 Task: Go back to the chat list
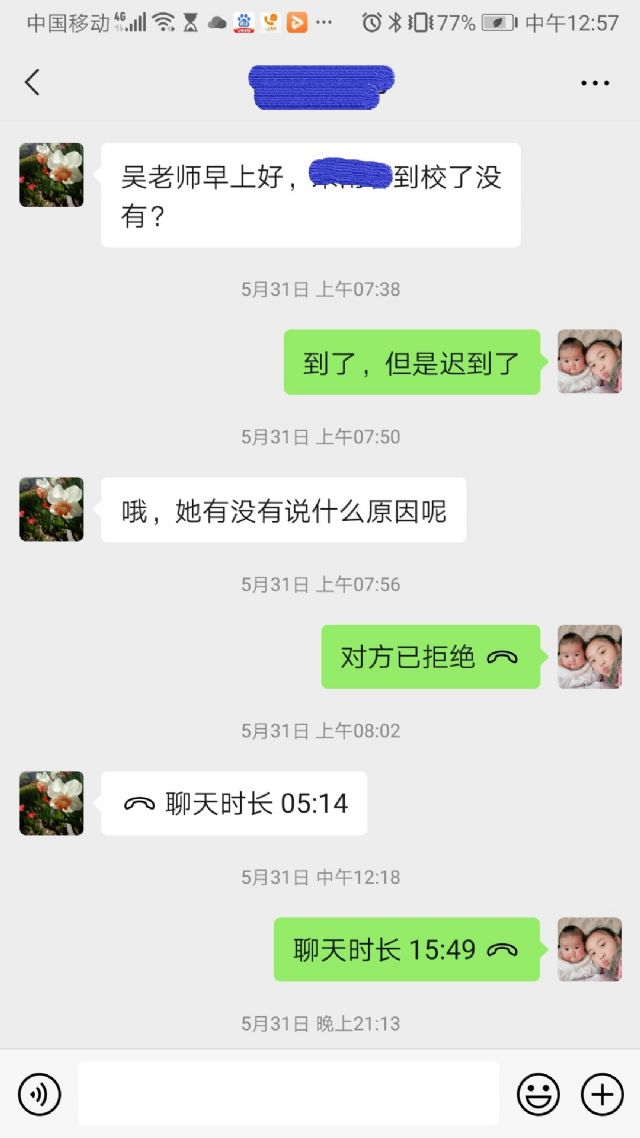pyautogui.click(x=33, y=83)
